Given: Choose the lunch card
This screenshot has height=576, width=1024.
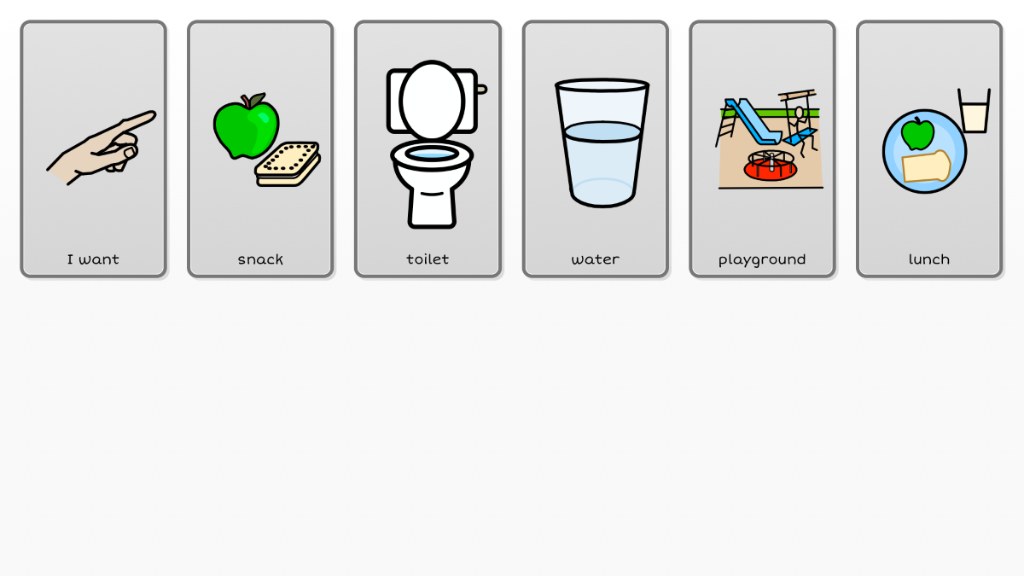Looking at the screenshot, I should tap(929, 149).
